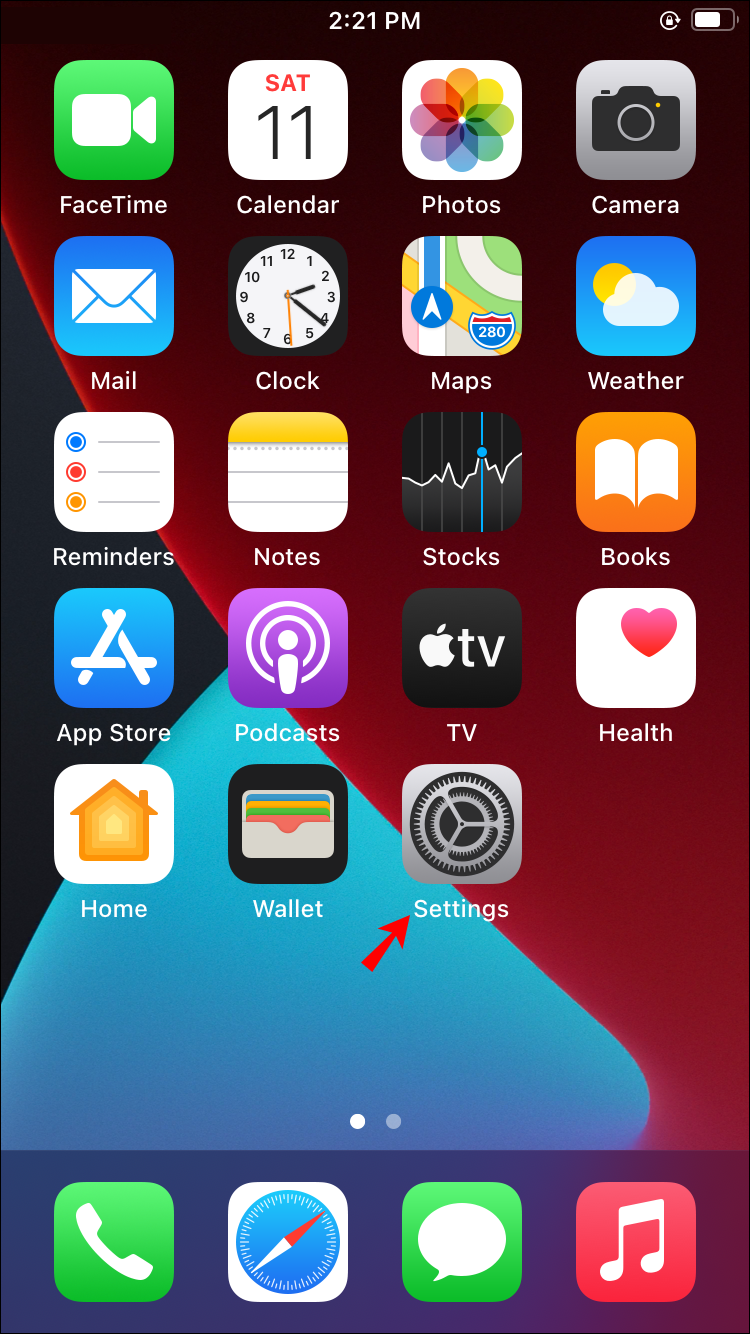This screenshot has height=1334, width=750.
Task: Open the Mail app
Action: [x=114, y=296]
